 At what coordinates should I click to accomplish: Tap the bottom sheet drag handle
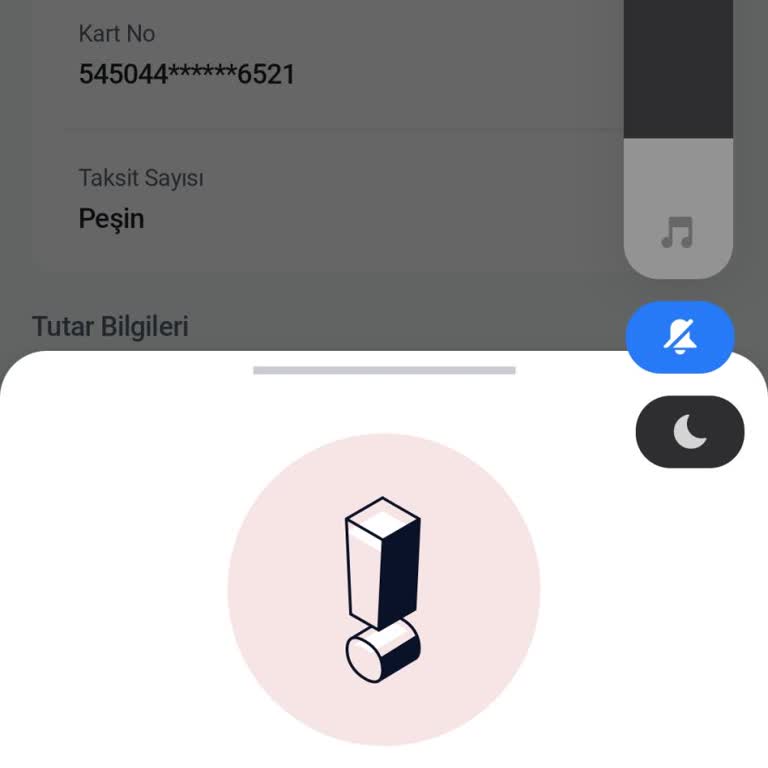[x=384, y=370]
